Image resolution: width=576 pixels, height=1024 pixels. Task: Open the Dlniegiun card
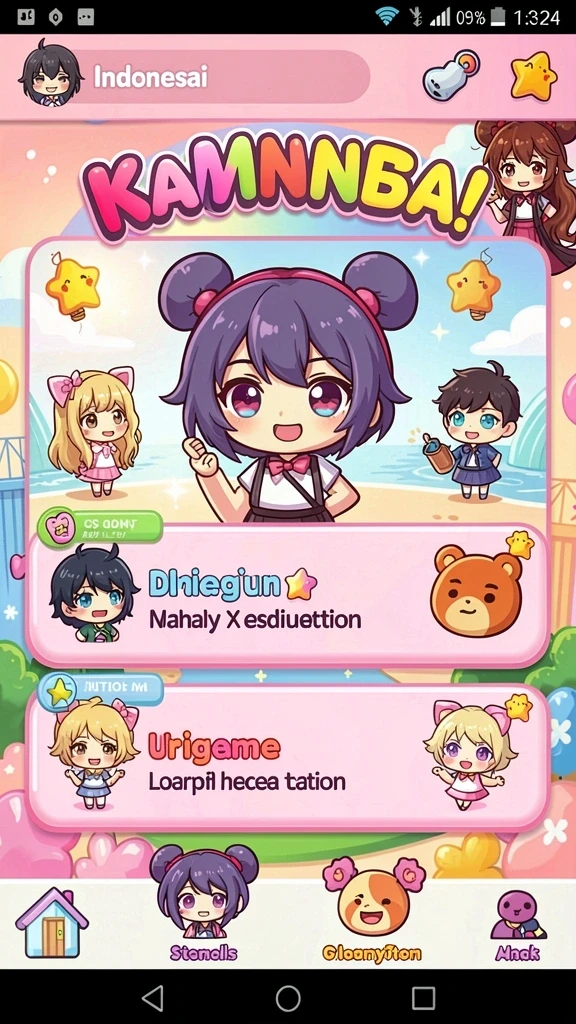[287, 596]
